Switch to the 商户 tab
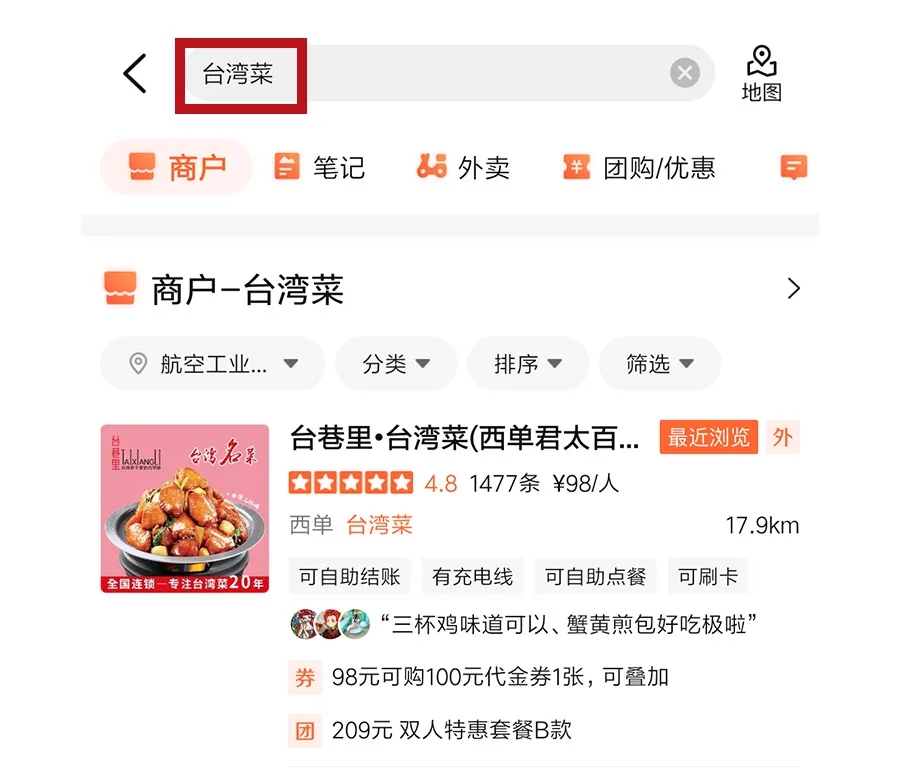The height and width of the screenshot is (775, 900). coord(177,167)
